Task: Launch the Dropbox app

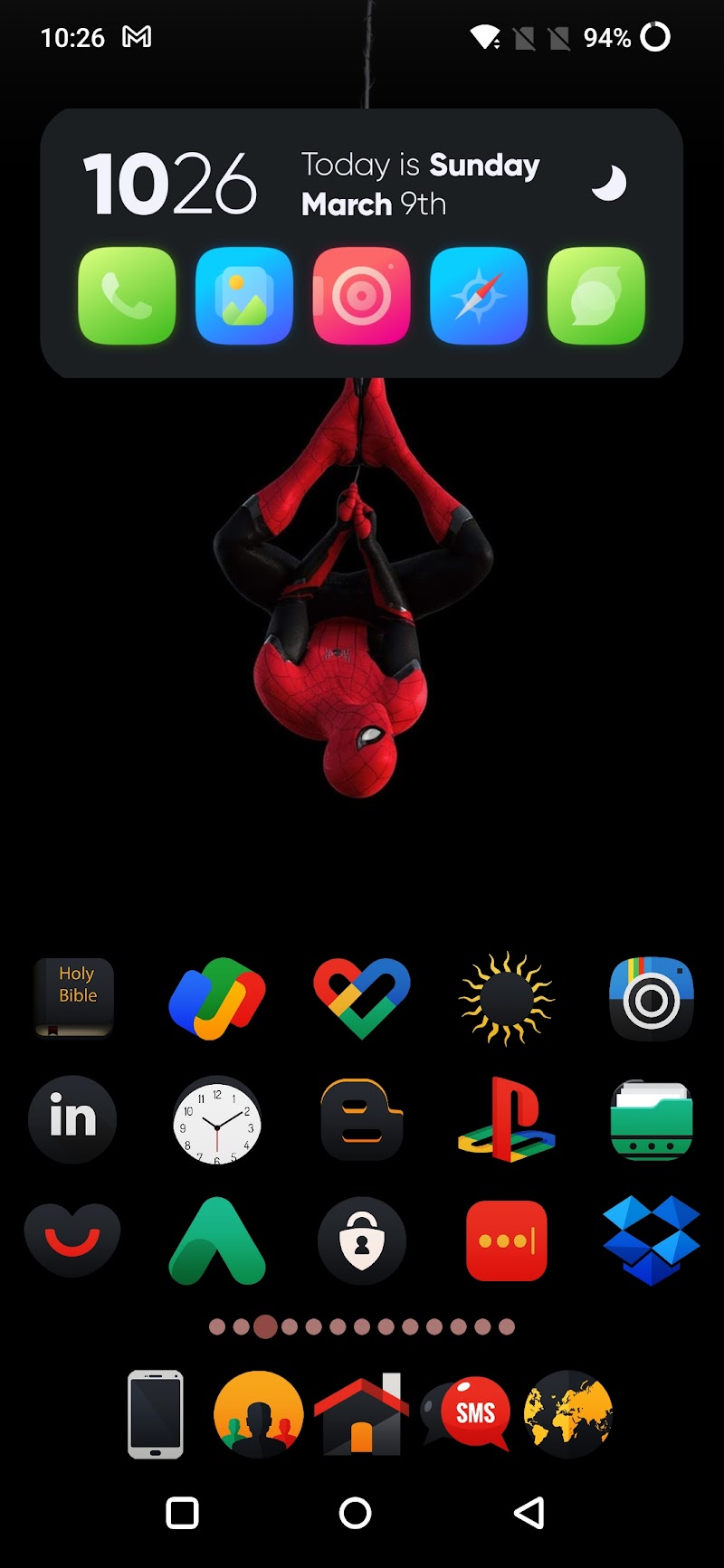Action: 652,1240
